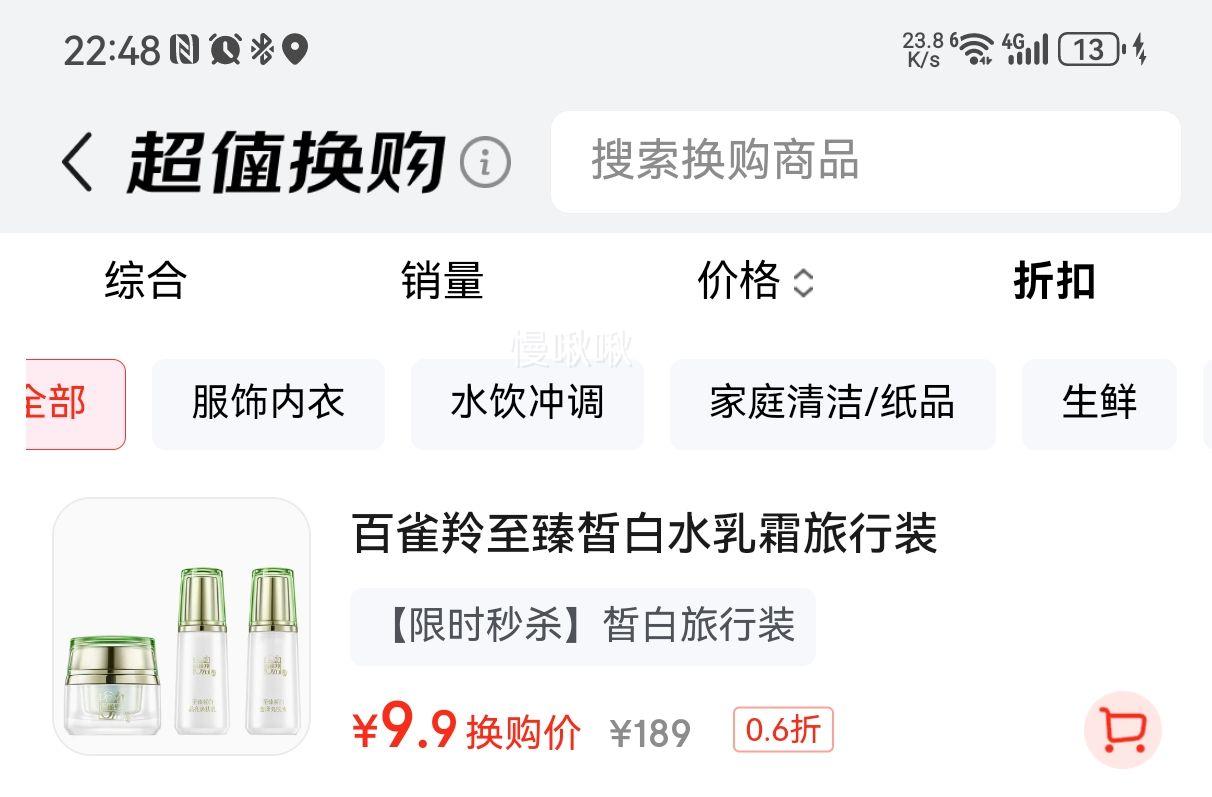Choose the 家庭清洁/纸品 chip
Screen dimensions: 1212x797
[x=832, y=404]
